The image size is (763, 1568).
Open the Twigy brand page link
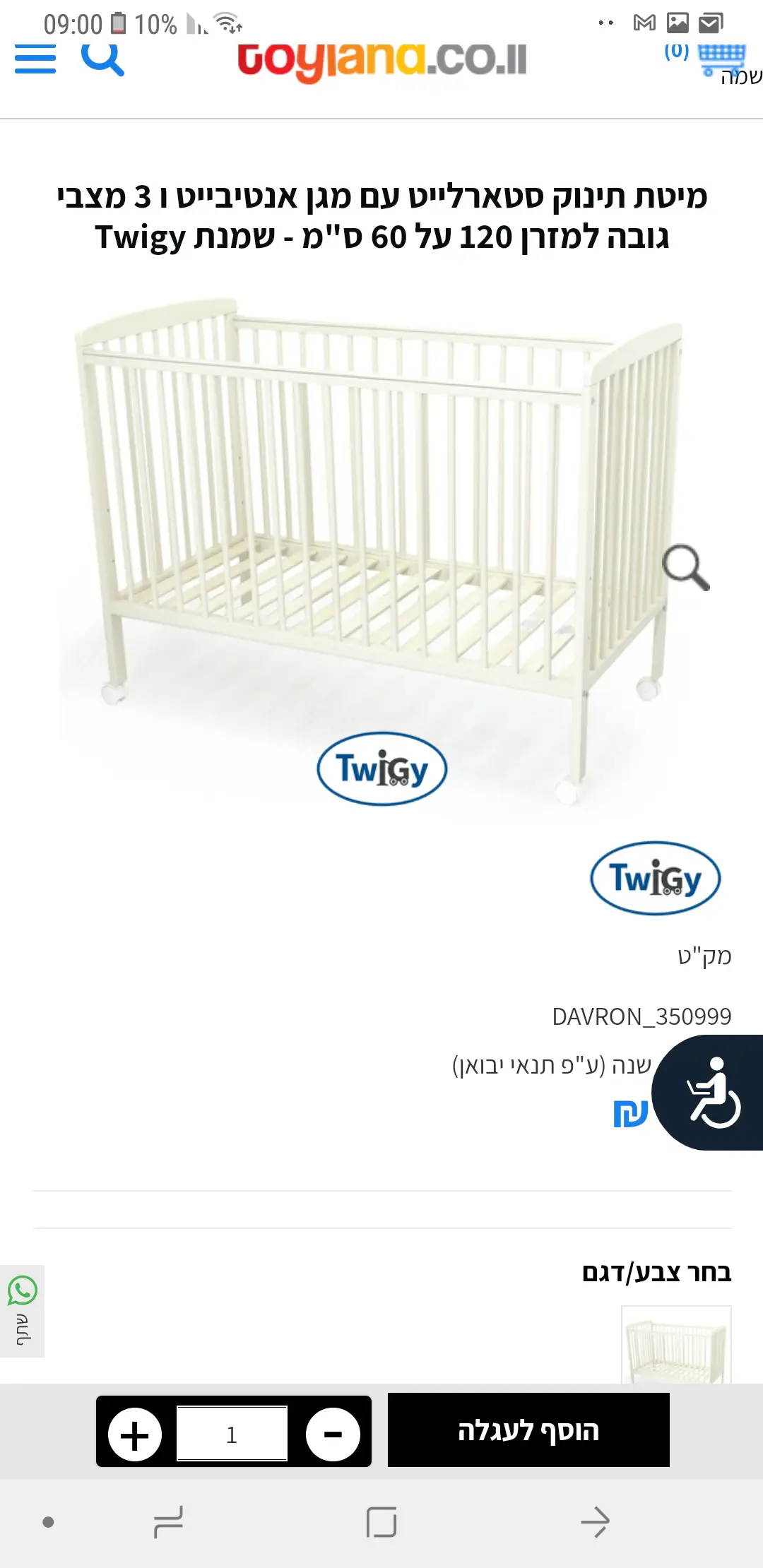(x=655, y=878)
